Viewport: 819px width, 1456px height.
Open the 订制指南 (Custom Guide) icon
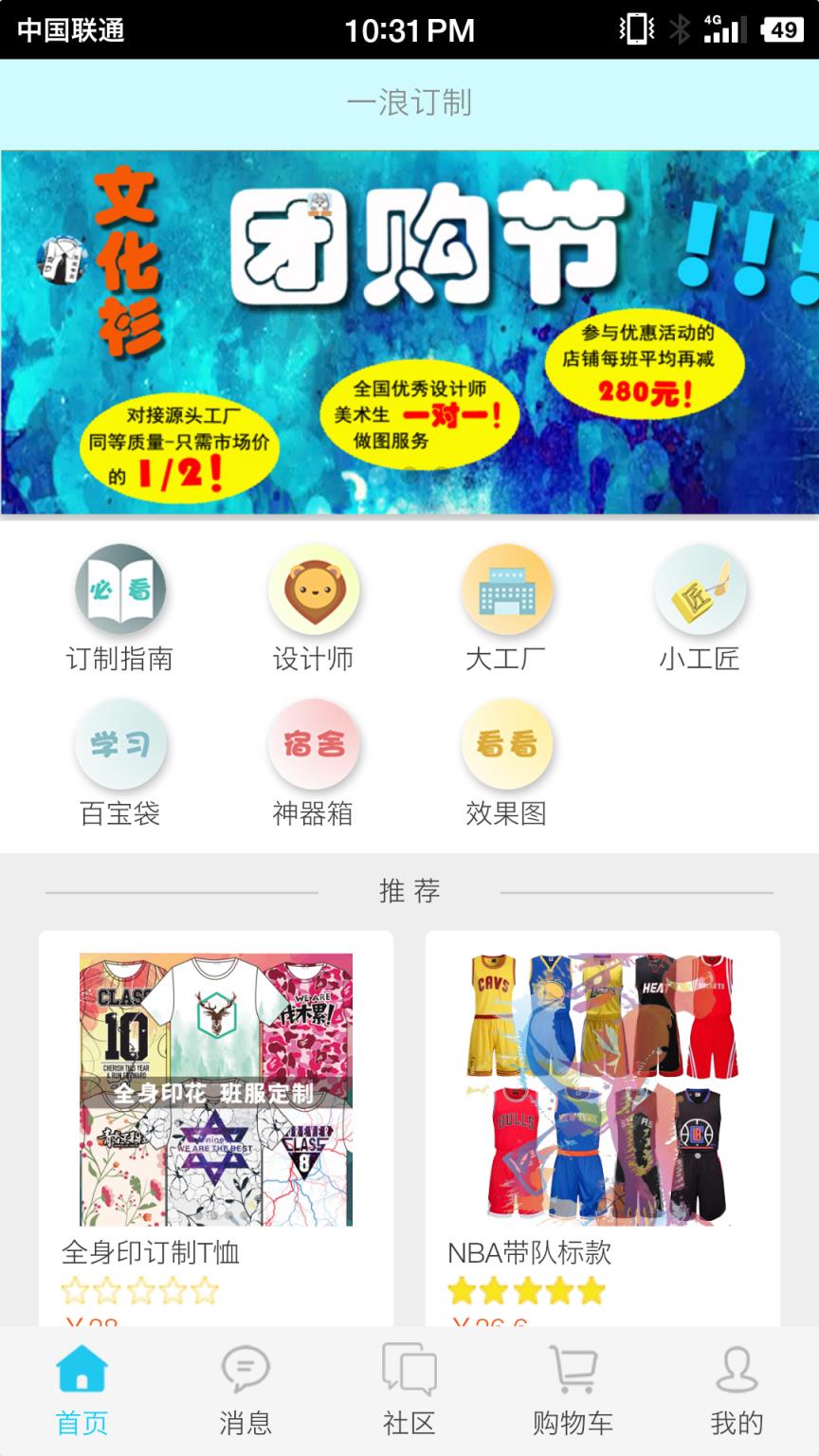(x=120, y=588)
